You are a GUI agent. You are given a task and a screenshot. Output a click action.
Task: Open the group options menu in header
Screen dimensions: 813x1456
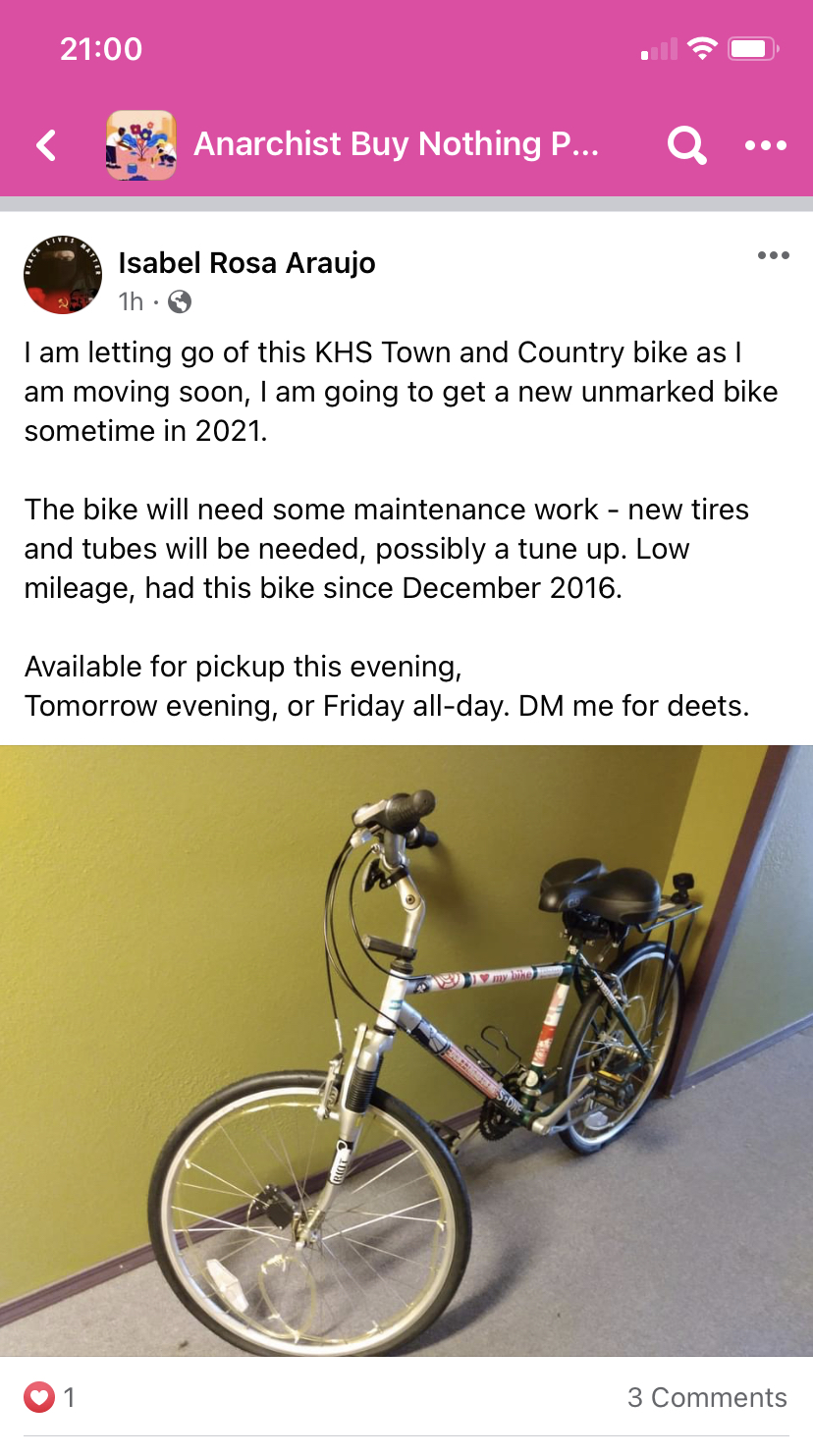(766, 145)
